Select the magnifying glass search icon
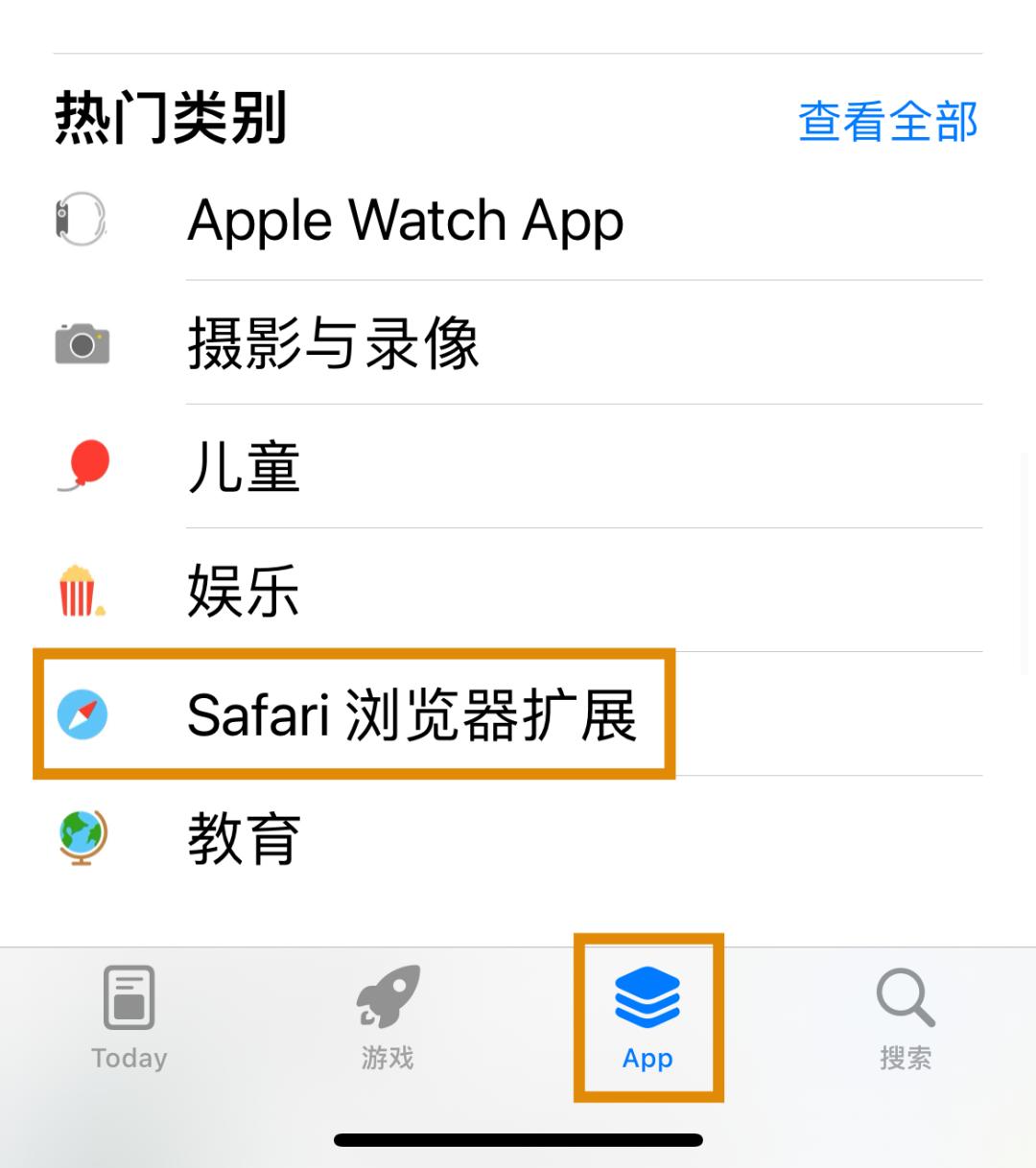The width and height of the screenshot is (1036, 1168). pos(904,997)
